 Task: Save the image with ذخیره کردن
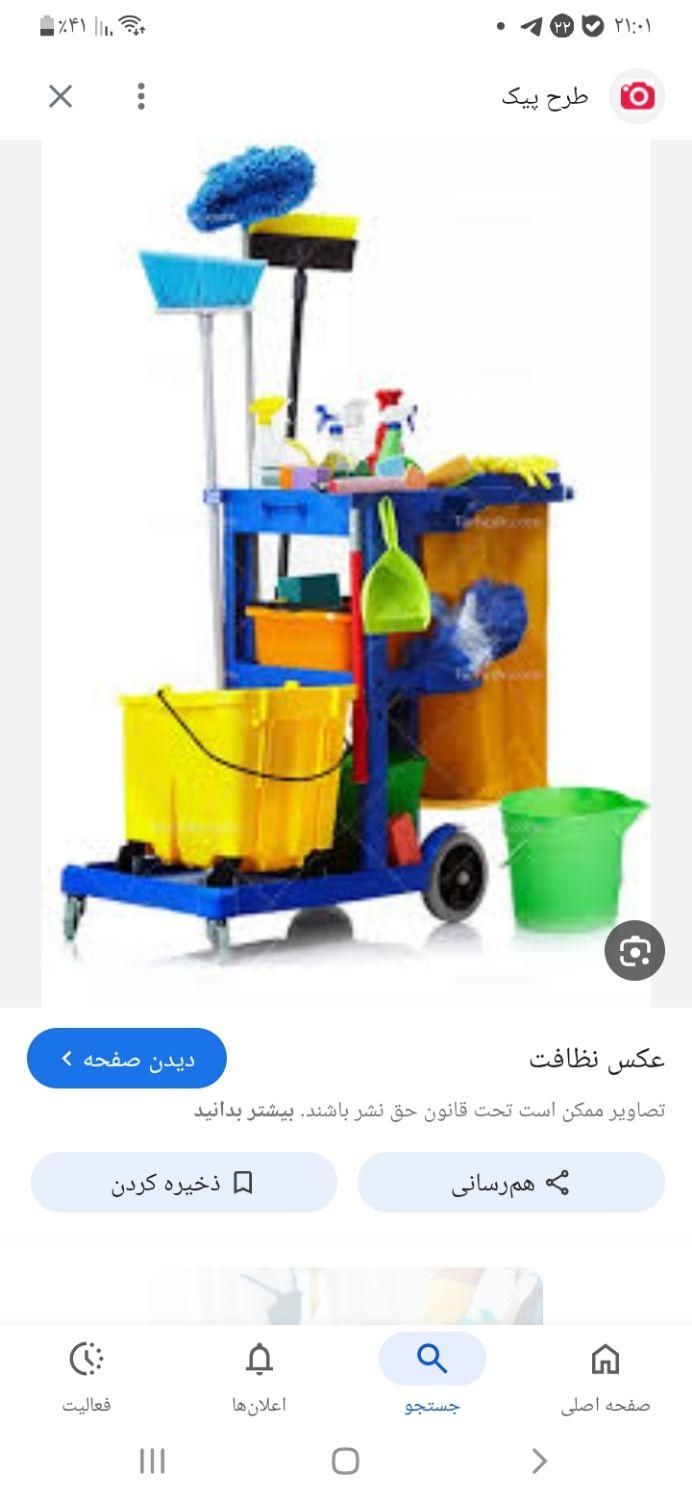coord(184,1183)
